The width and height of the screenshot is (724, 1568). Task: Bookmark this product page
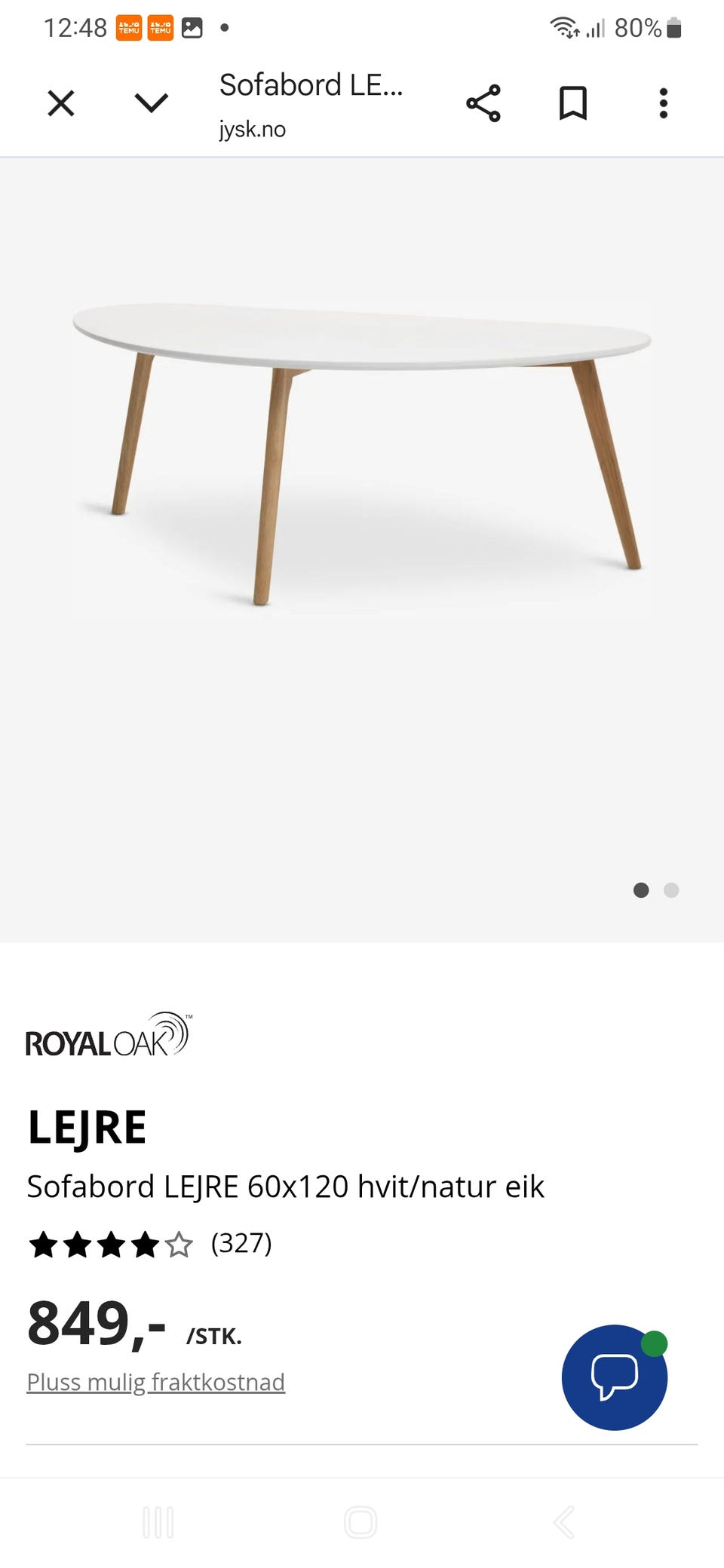[x=573, y=103]
